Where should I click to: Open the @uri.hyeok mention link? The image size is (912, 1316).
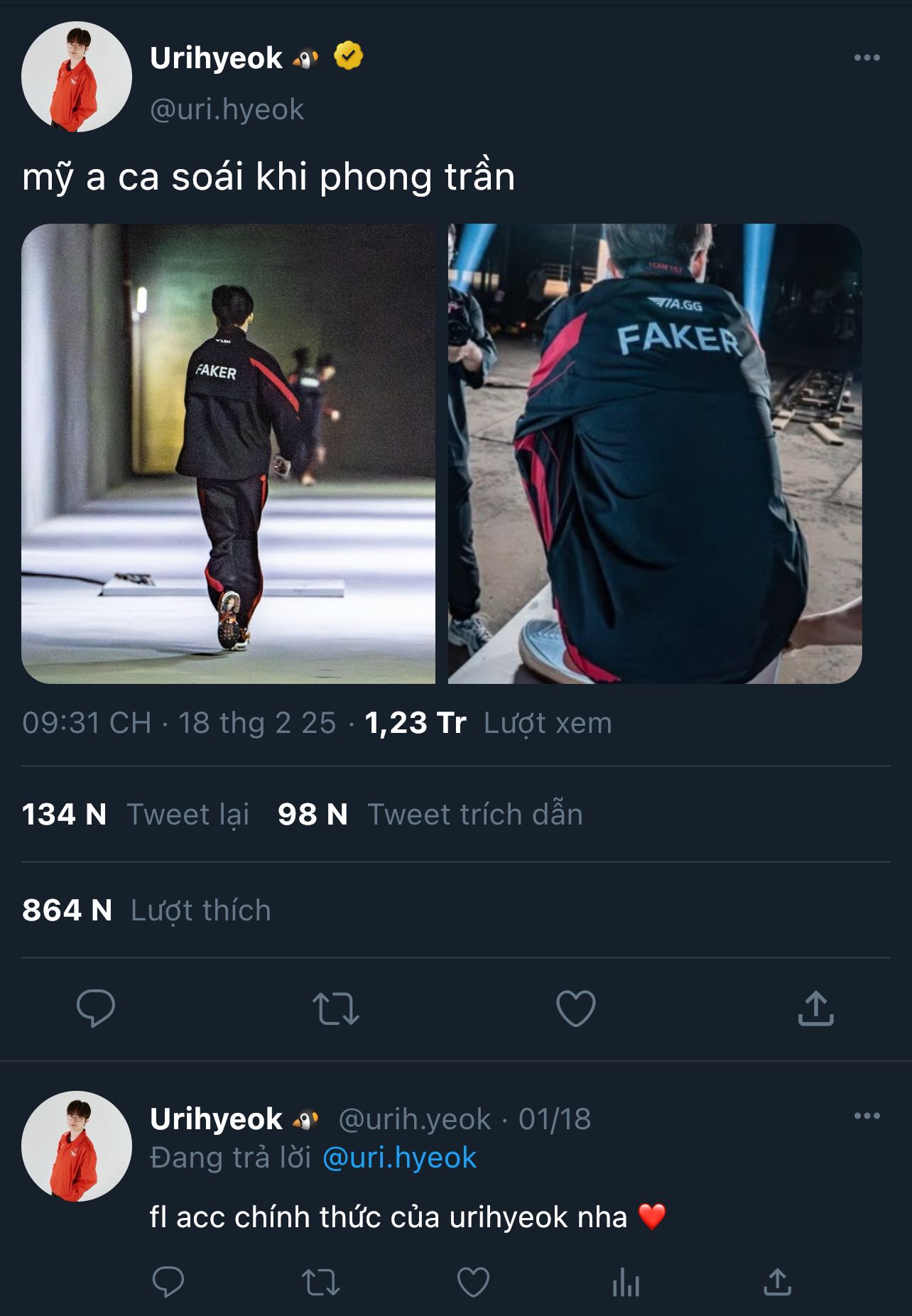click(x=399, y=1158)
